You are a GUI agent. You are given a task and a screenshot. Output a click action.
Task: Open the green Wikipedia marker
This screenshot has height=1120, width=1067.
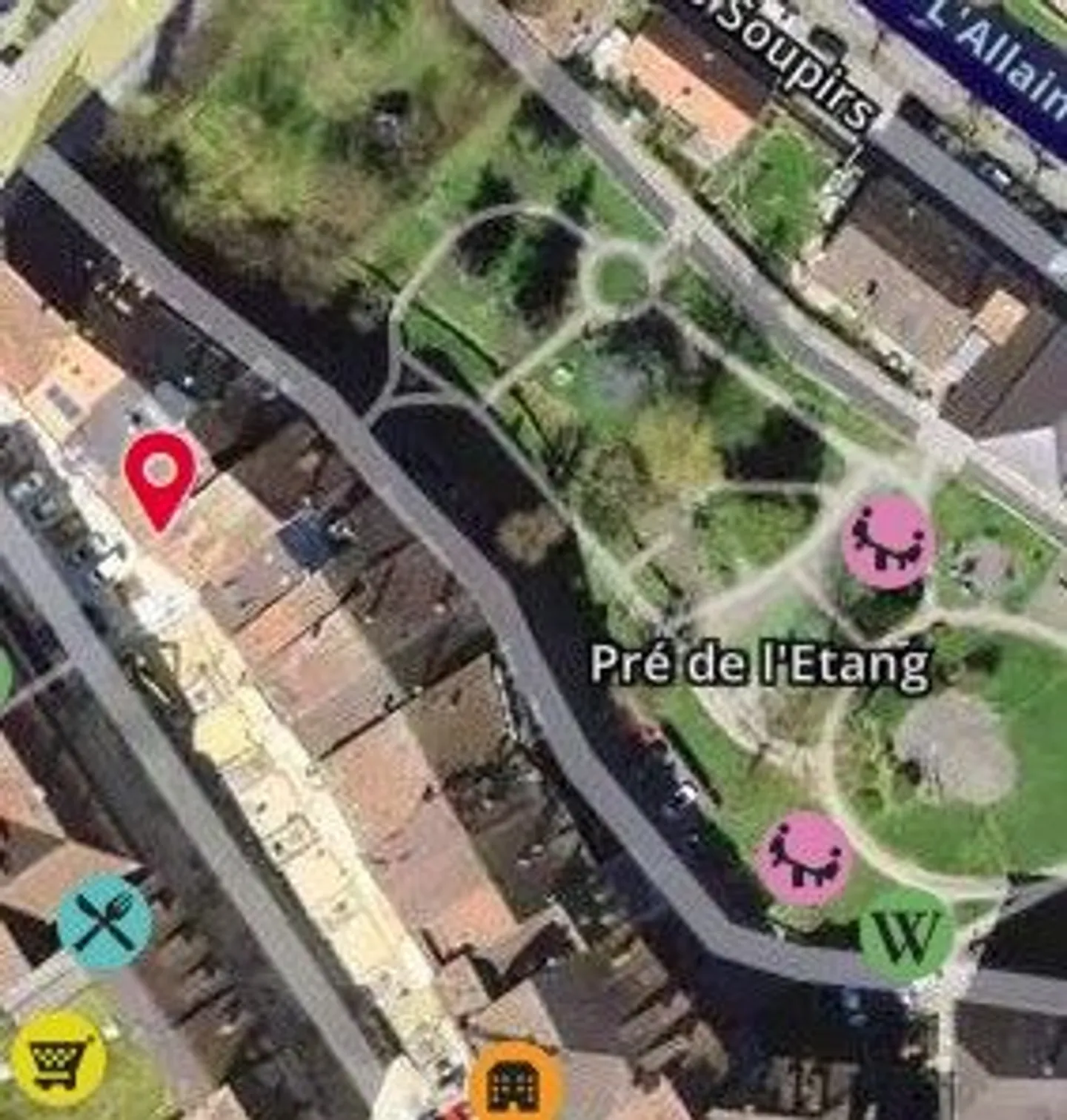click(x=905, y=935)
